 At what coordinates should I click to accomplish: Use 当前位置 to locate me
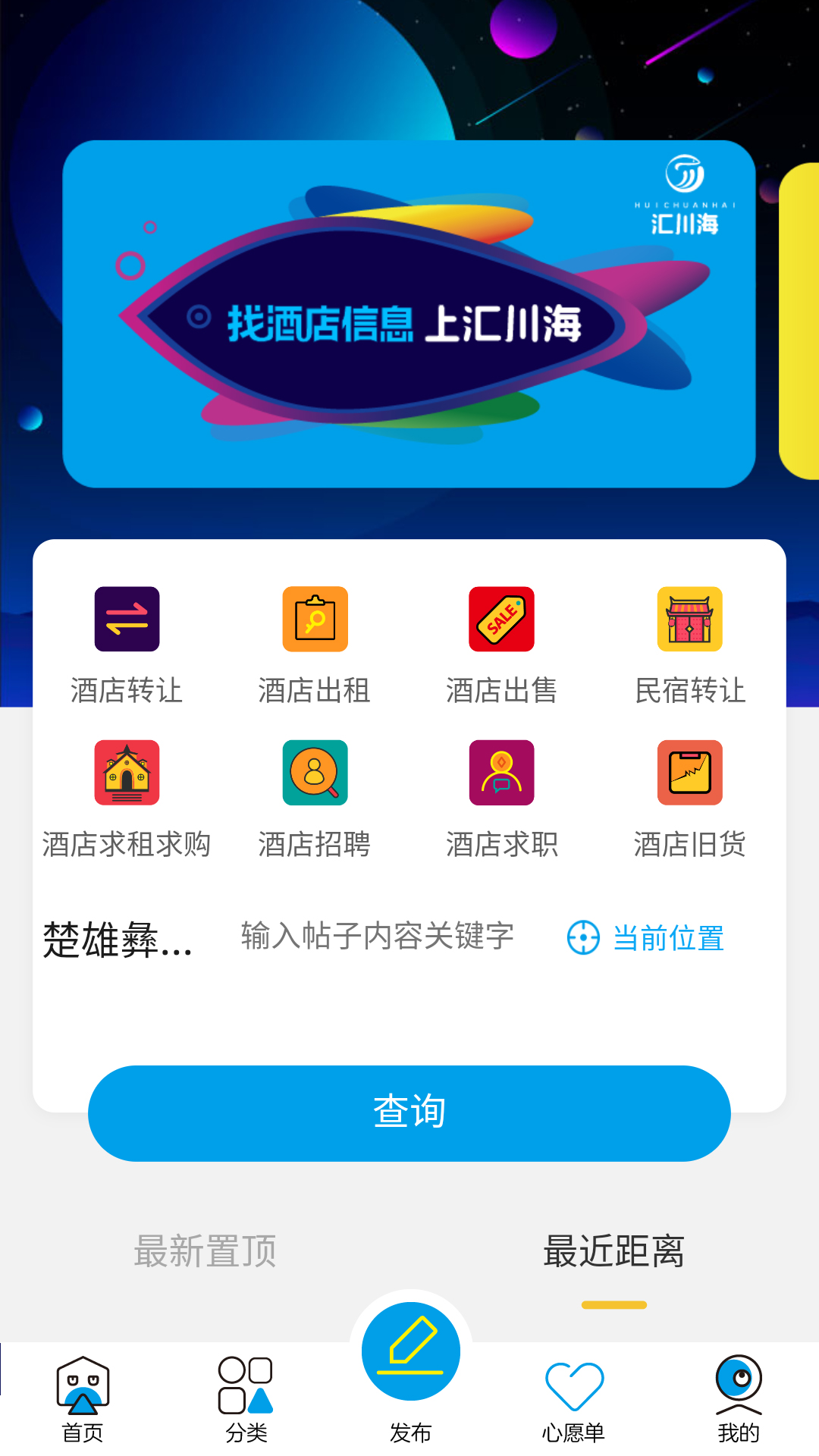(646, 938)
